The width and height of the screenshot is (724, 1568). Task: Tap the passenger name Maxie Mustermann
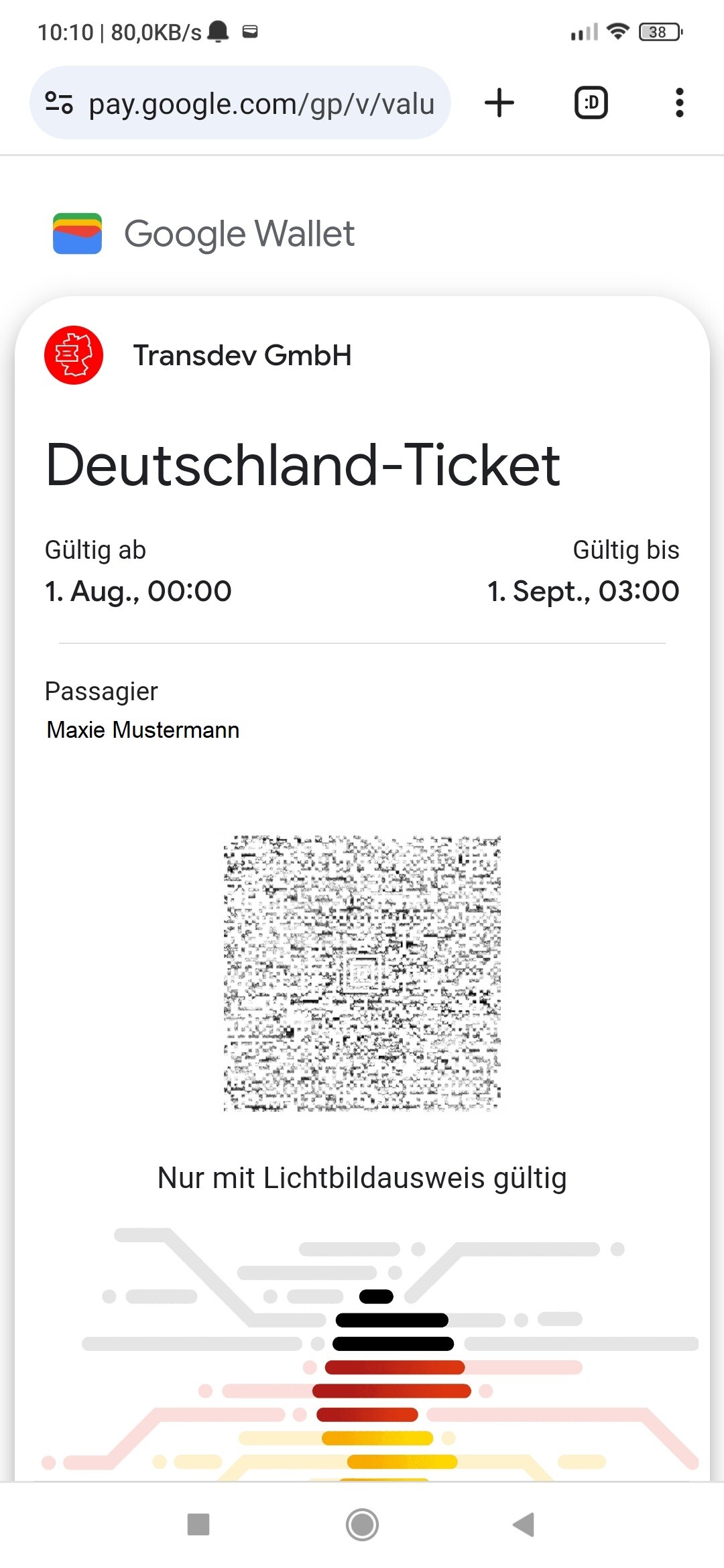click(x=142, y=730)
